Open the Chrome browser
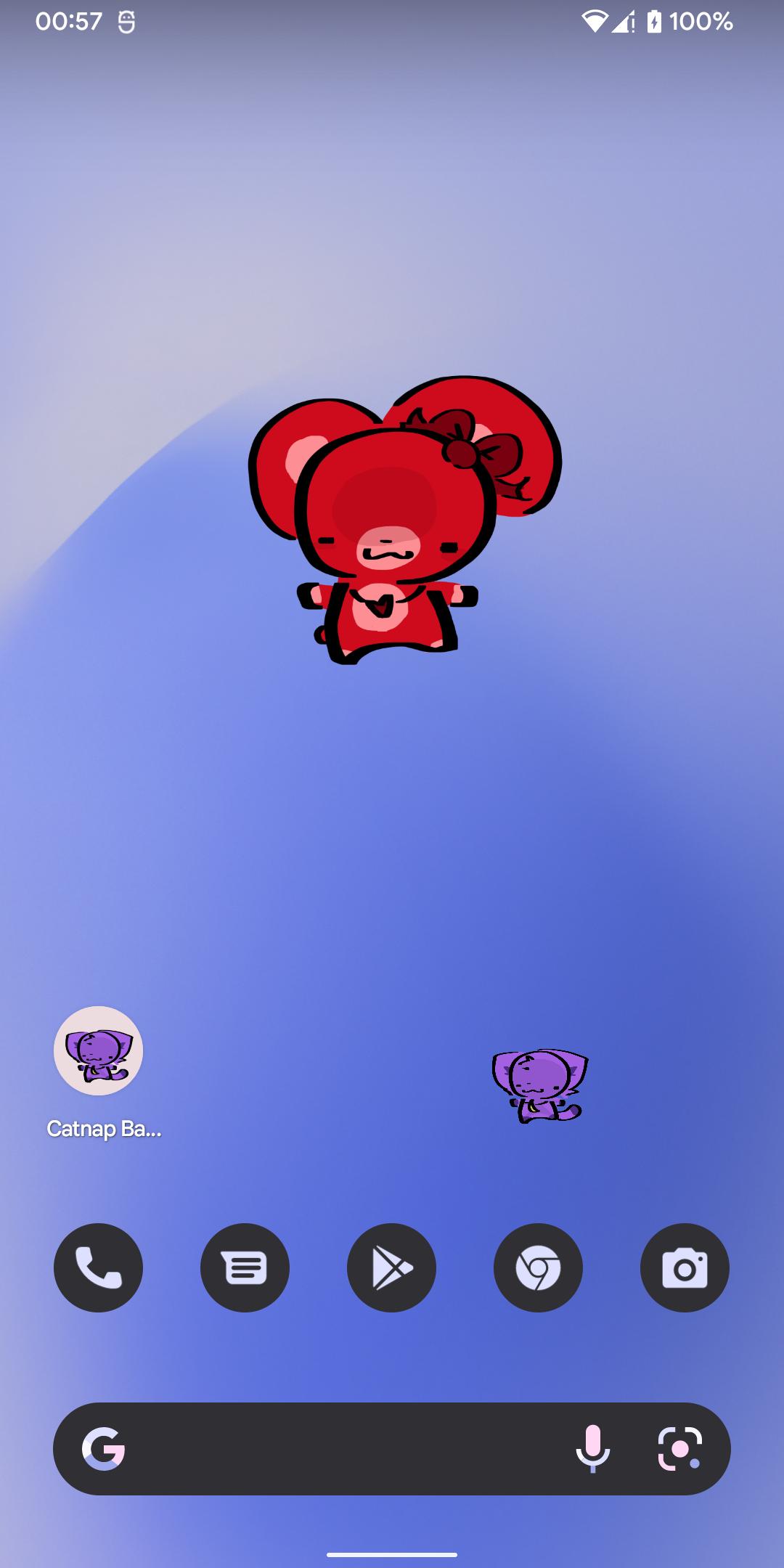 [538, 1267]
